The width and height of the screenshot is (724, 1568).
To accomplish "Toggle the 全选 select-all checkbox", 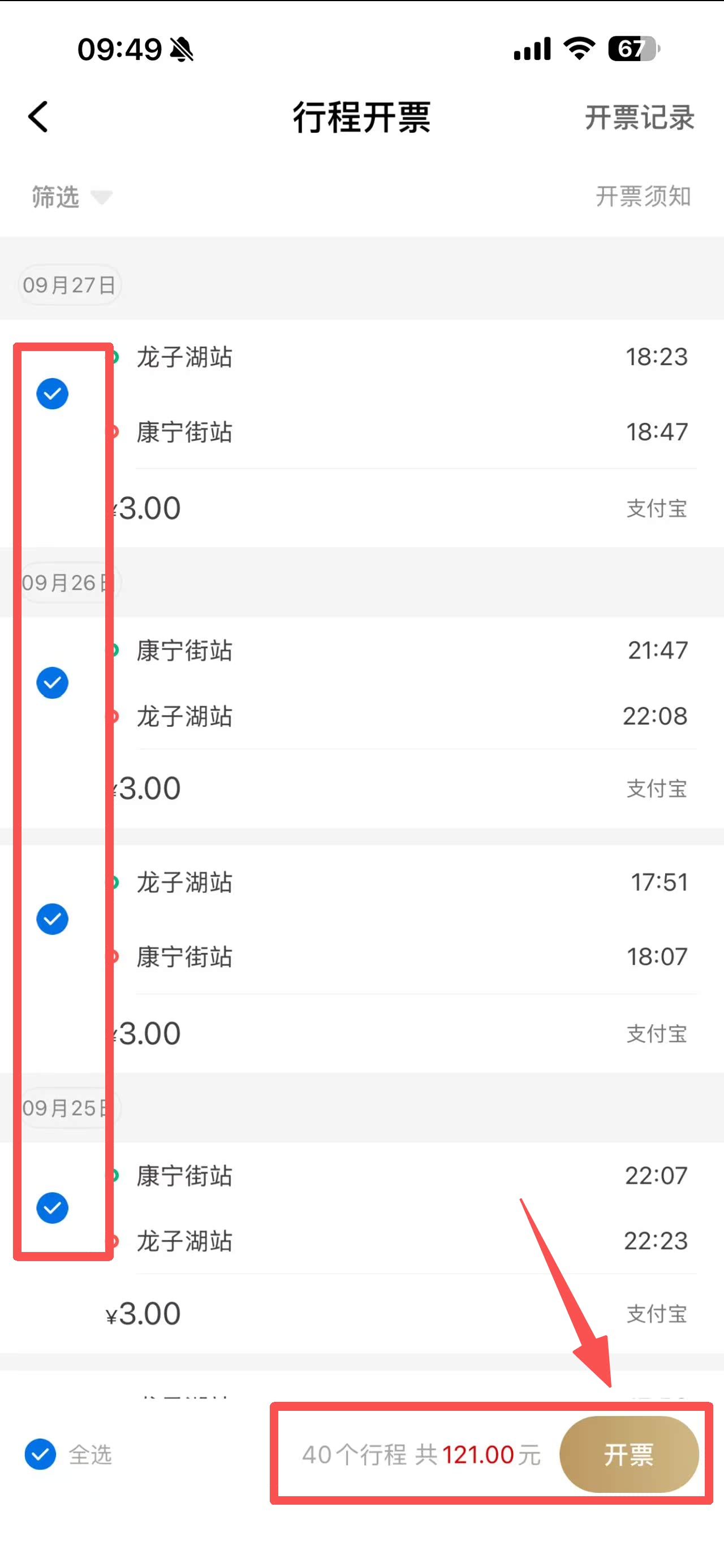I will 41,1454.
